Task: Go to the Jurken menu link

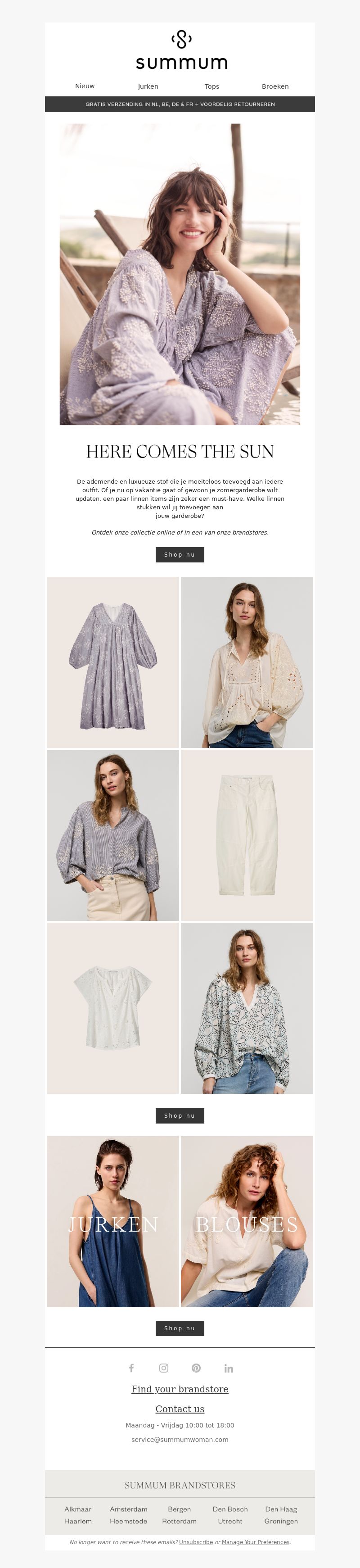Action: 148,86
